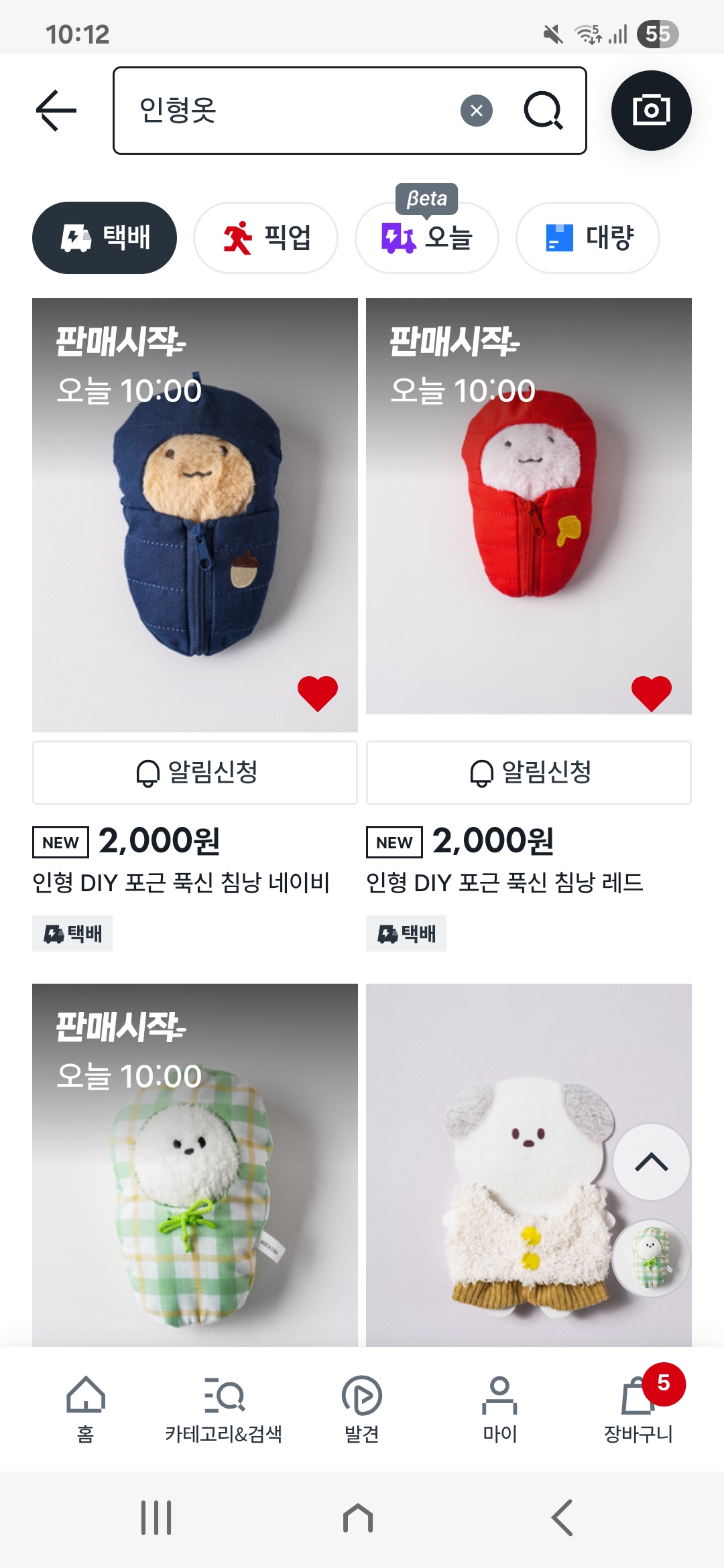This screenshot has width=724, height=1568.
Task: Filter by 픽업 pickup
Action: pyautogui.click(x=265, y=238)
